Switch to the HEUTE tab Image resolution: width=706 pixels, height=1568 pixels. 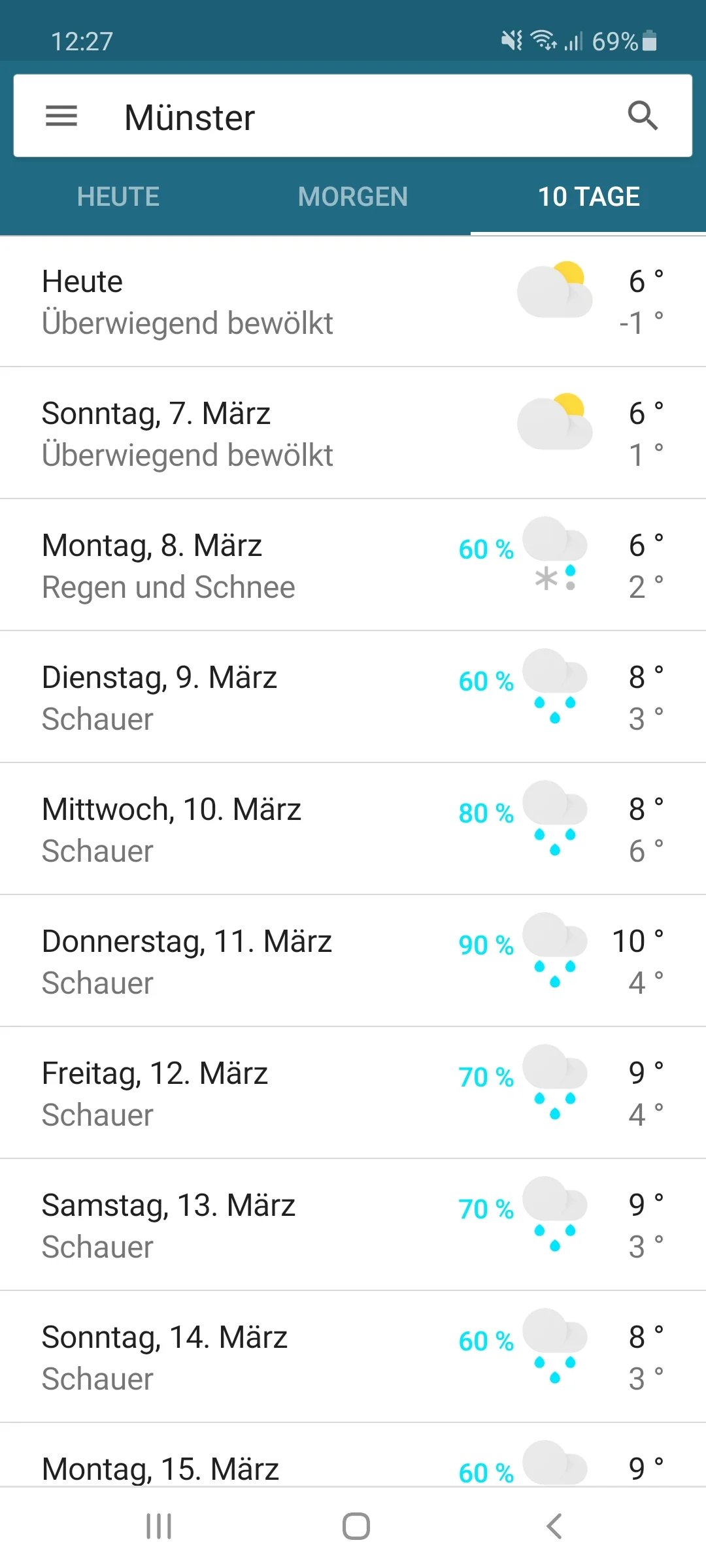118,197
